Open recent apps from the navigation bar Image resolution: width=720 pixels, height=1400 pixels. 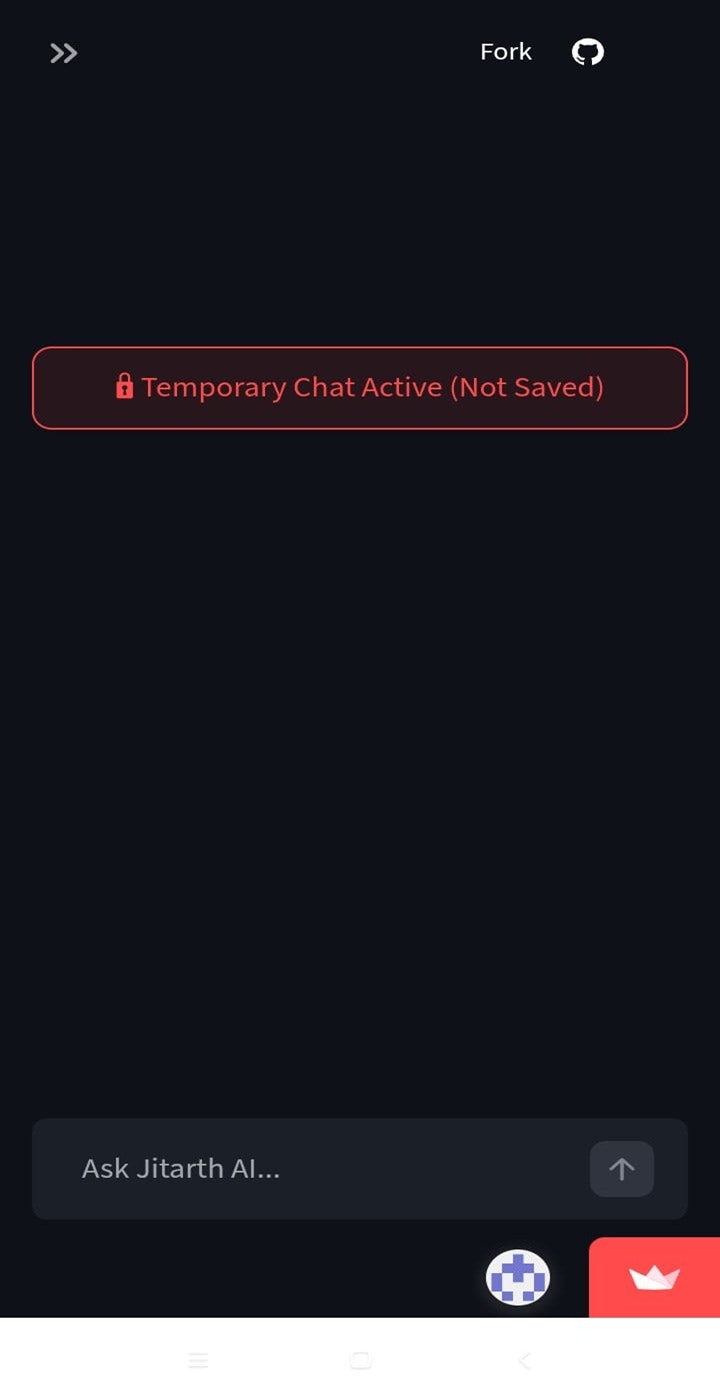coord(198,1360)
